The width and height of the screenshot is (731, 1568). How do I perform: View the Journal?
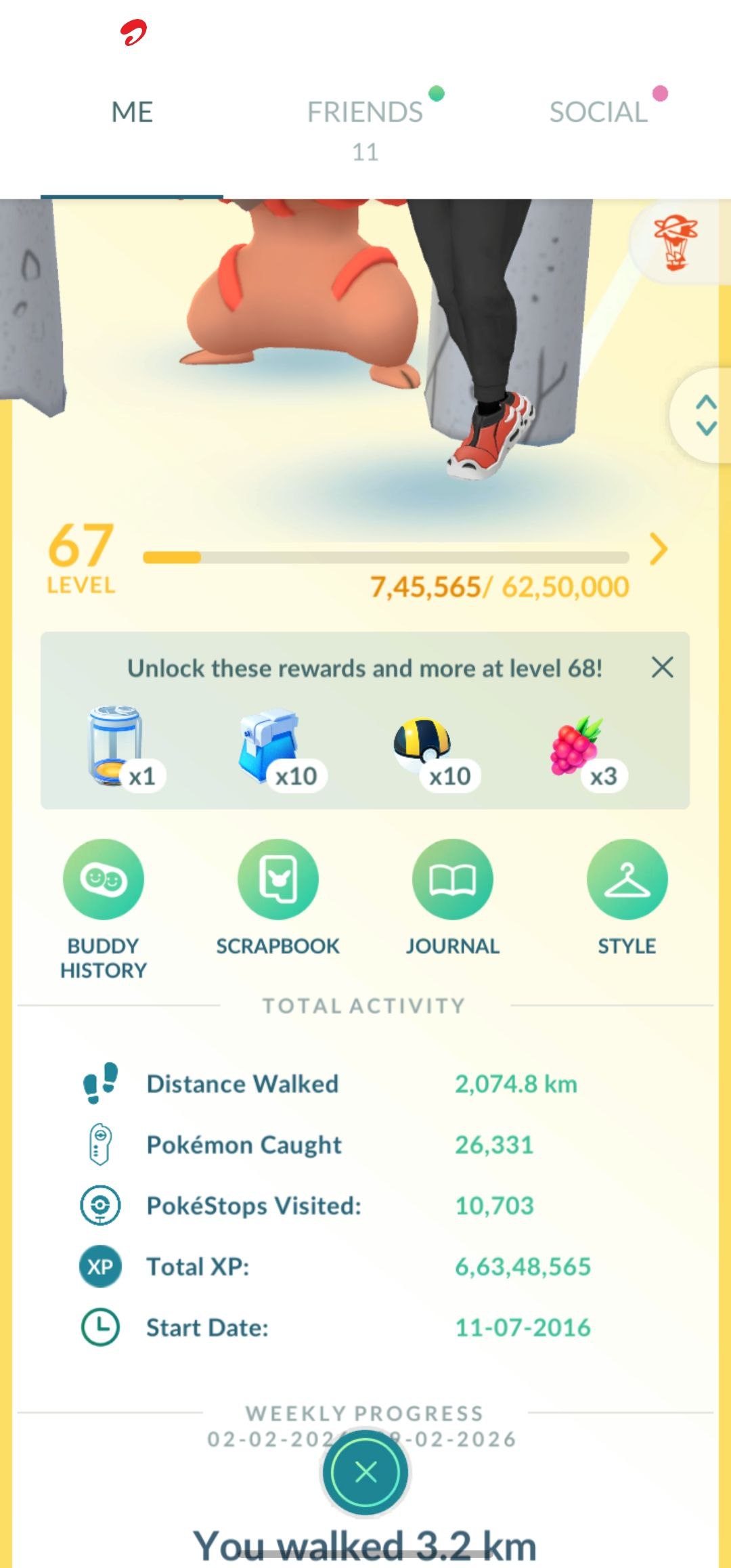pyautogui.click(x=452, y=880)
